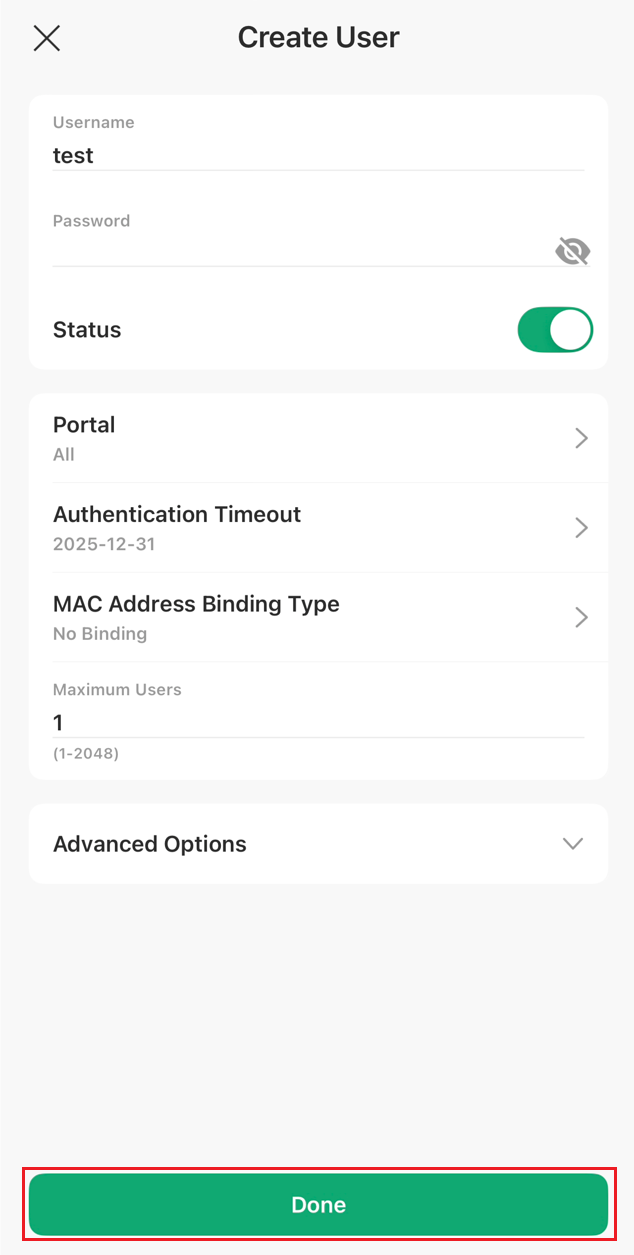The height and width of the screenshot is (1255, 634).
Task: Expand Advanced Options
Action: coord(318,844)
